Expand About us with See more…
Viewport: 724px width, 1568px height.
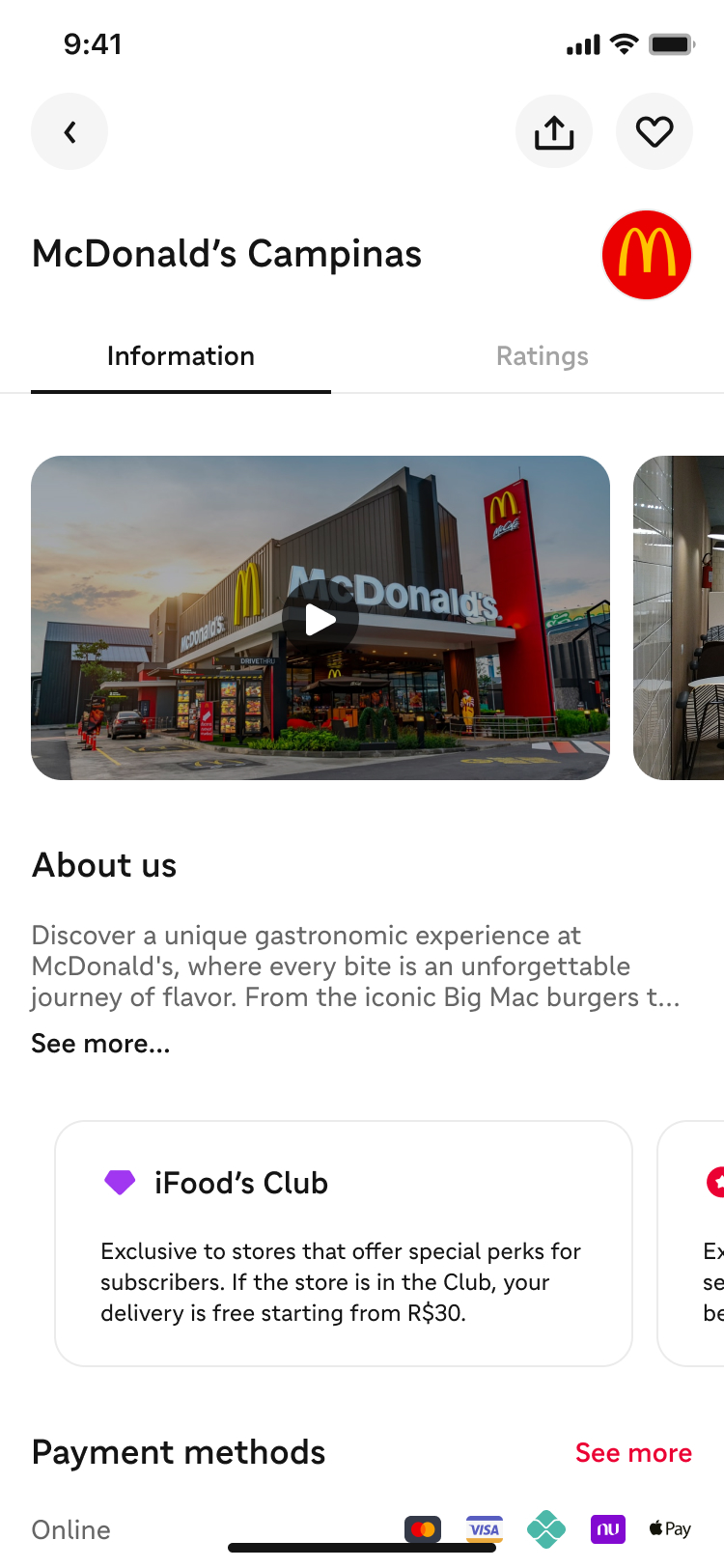click(x=100, y=1044)
